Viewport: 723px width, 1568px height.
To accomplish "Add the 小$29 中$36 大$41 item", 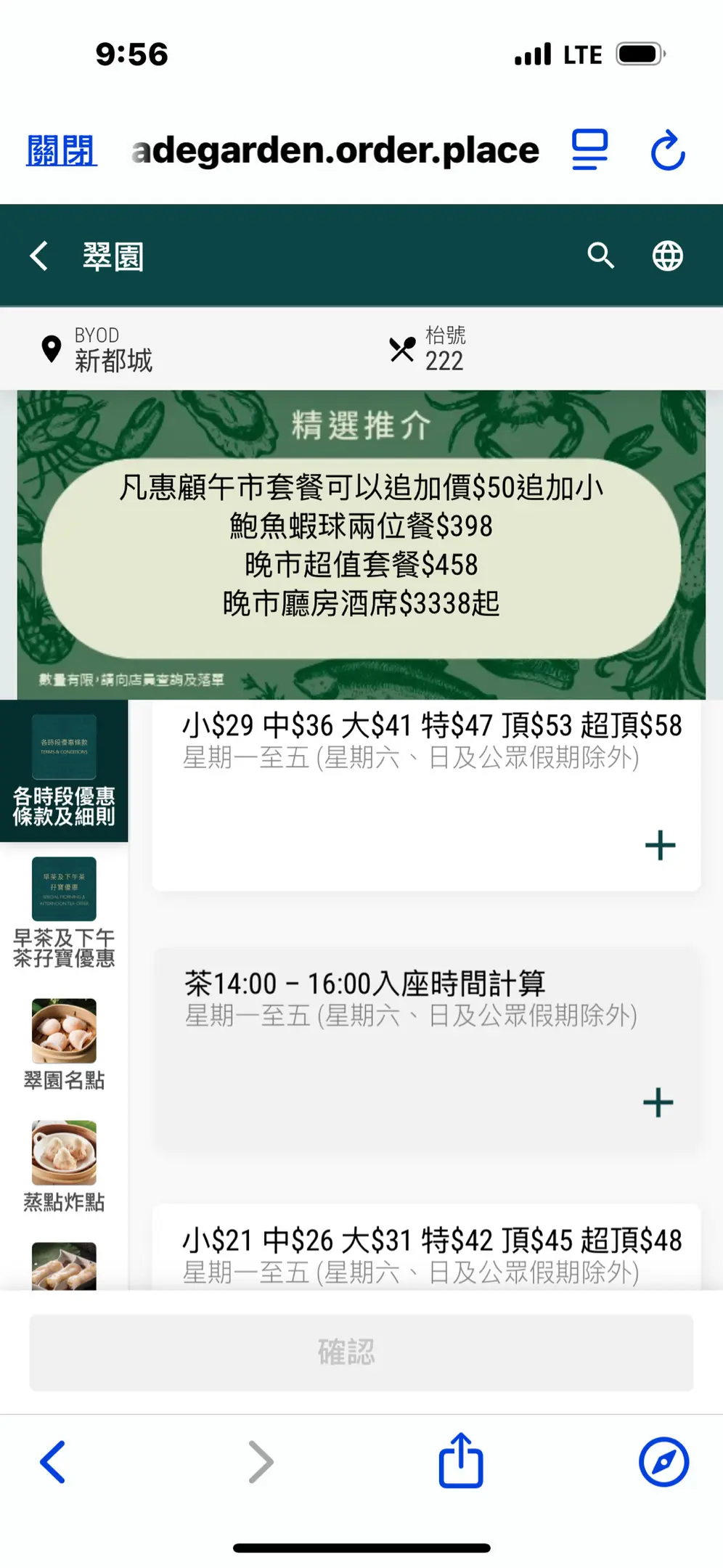I will click(x=659, y=846).
